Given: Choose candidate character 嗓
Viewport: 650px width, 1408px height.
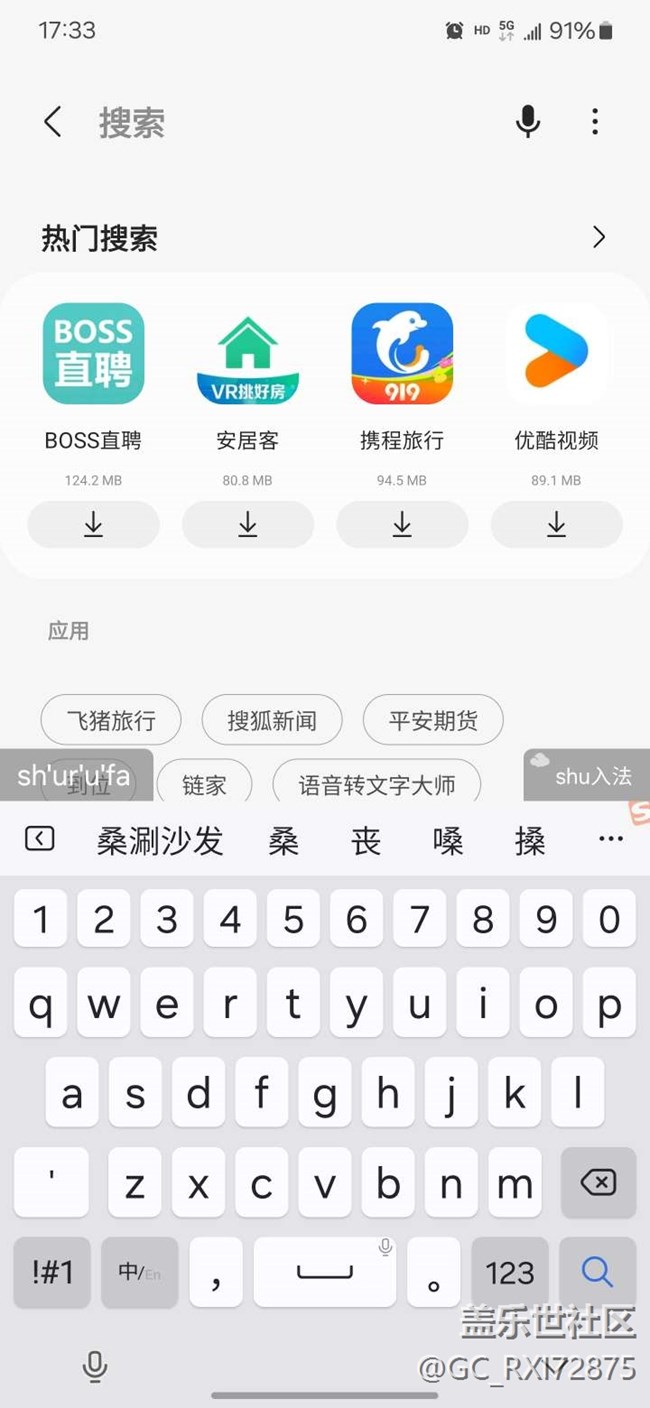Looking at the screenshot, I should [448, 841].
